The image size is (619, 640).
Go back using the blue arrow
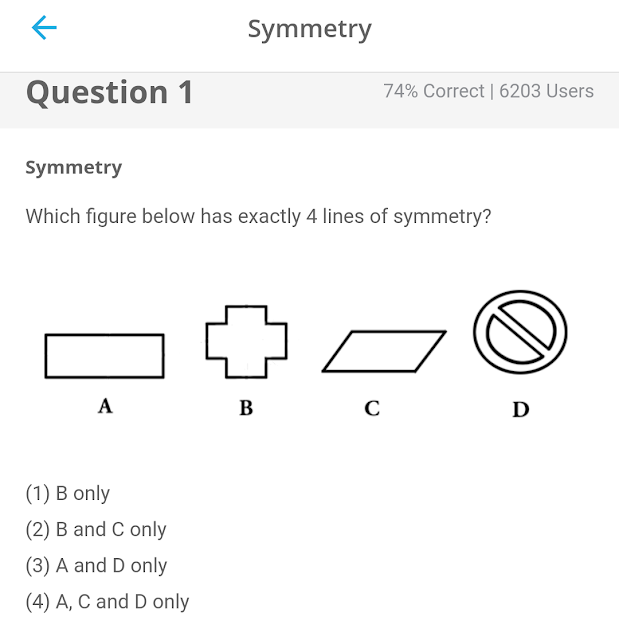pyautogui.click(x=44, y=28)
